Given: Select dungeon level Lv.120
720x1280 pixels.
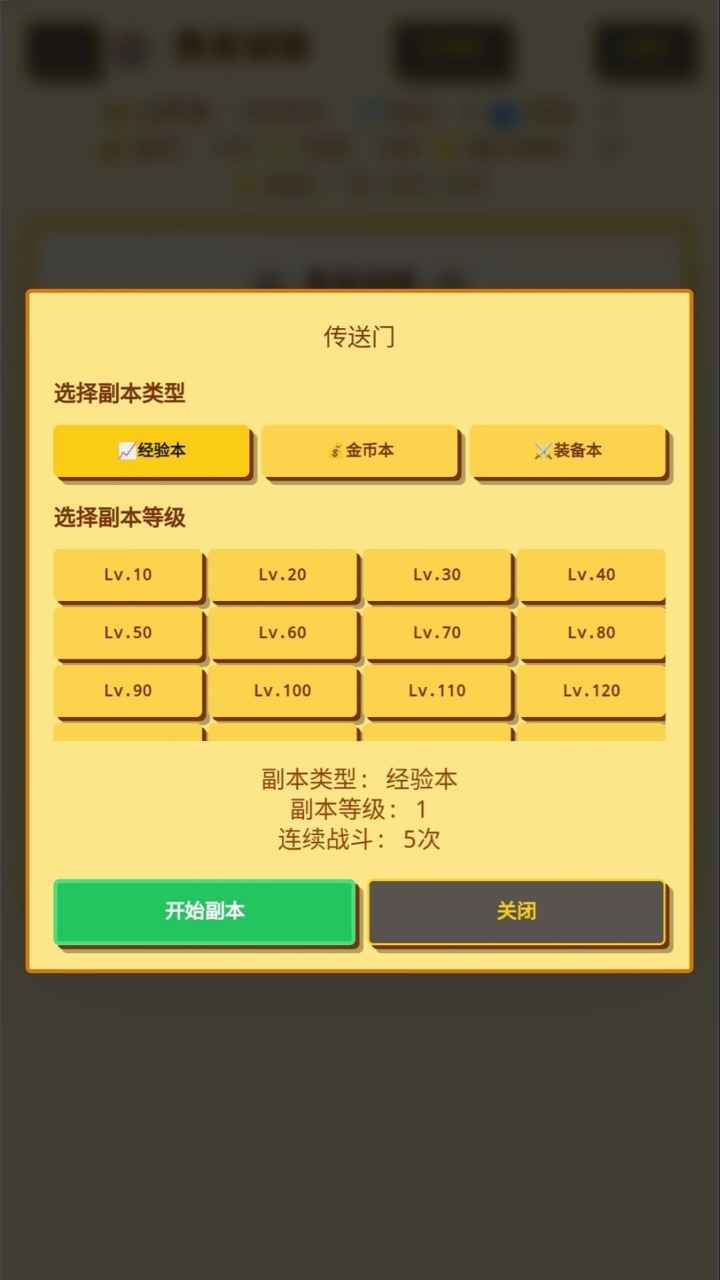Looking at the screenshot, I should pos(591,691).
